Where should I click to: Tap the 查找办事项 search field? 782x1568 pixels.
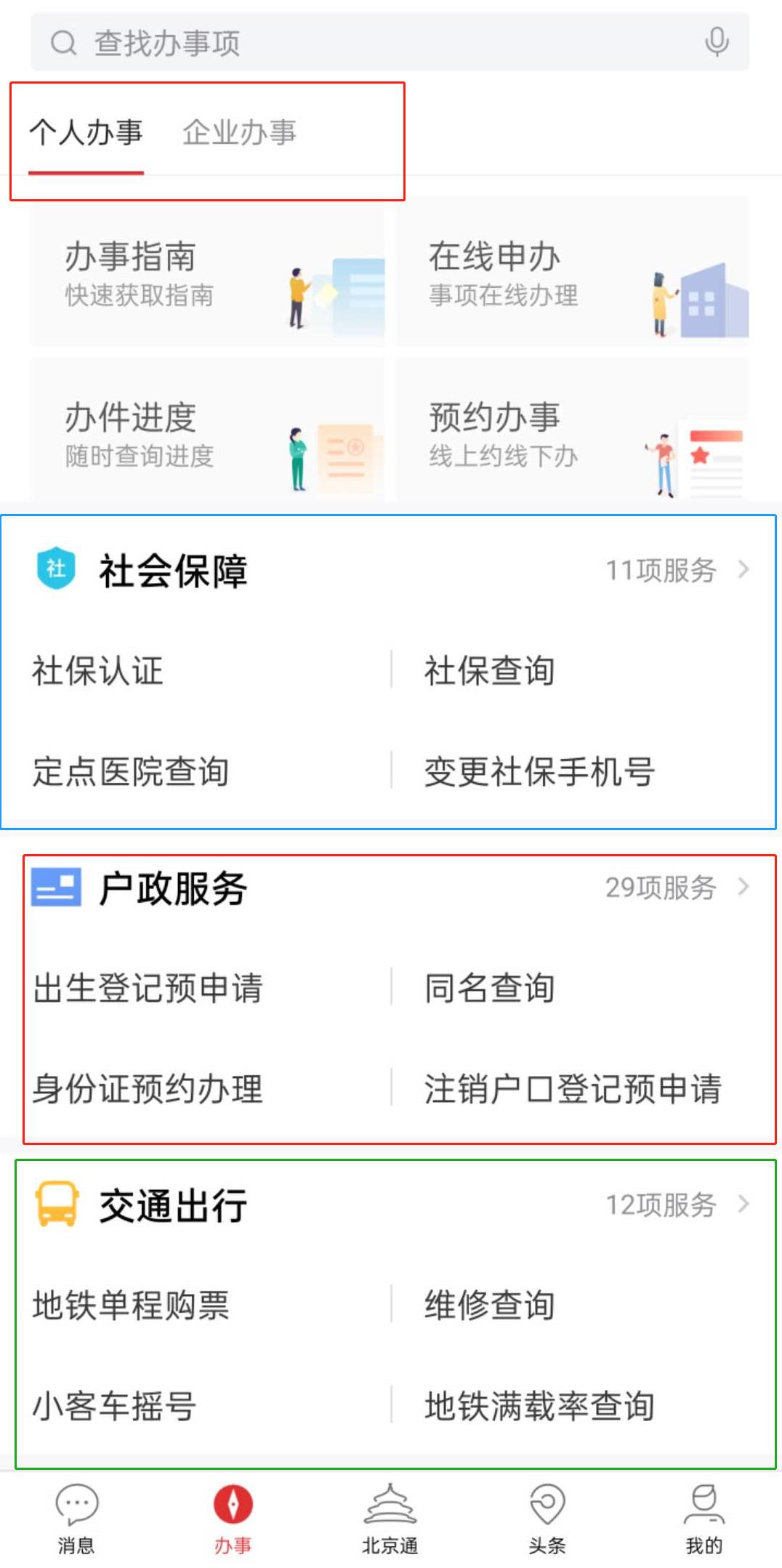(291, 42)
